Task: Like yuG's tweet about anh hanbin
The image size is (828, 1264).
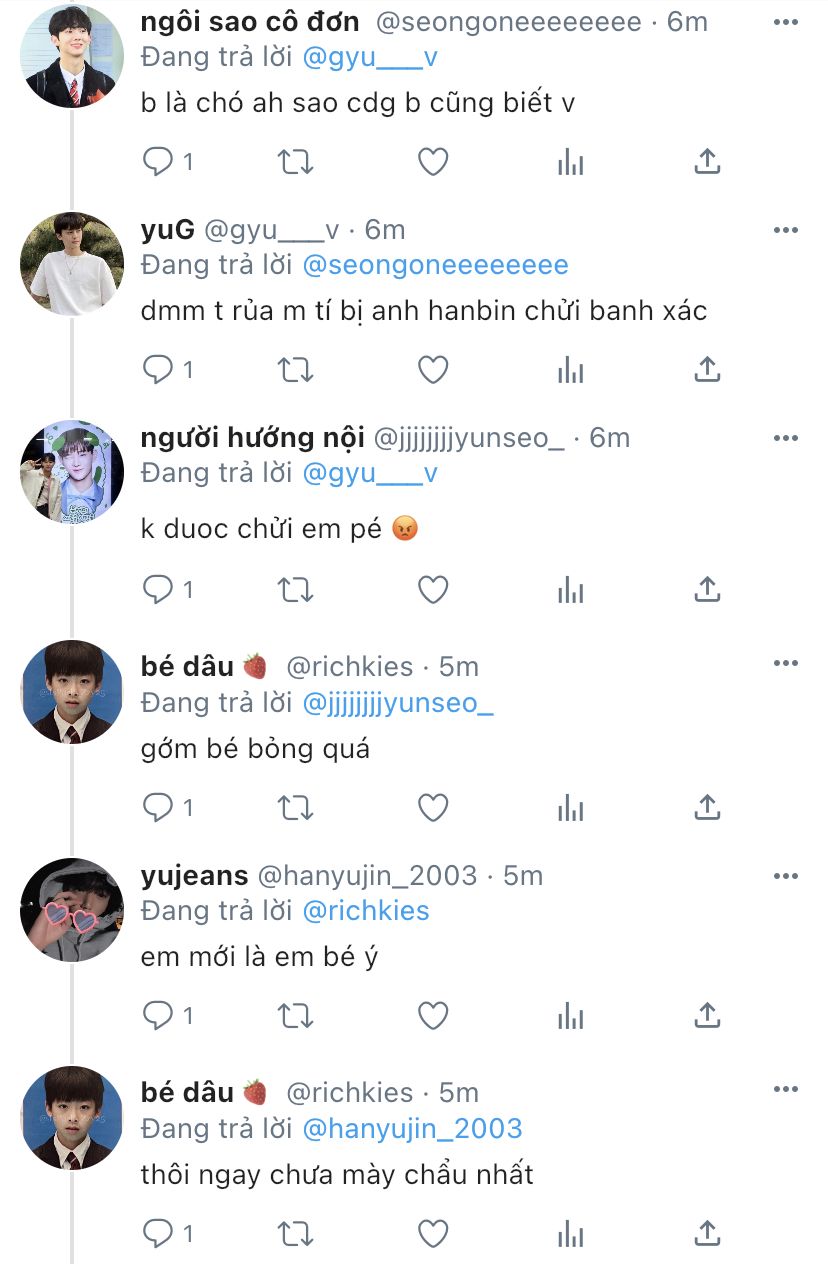Action: 432,370
